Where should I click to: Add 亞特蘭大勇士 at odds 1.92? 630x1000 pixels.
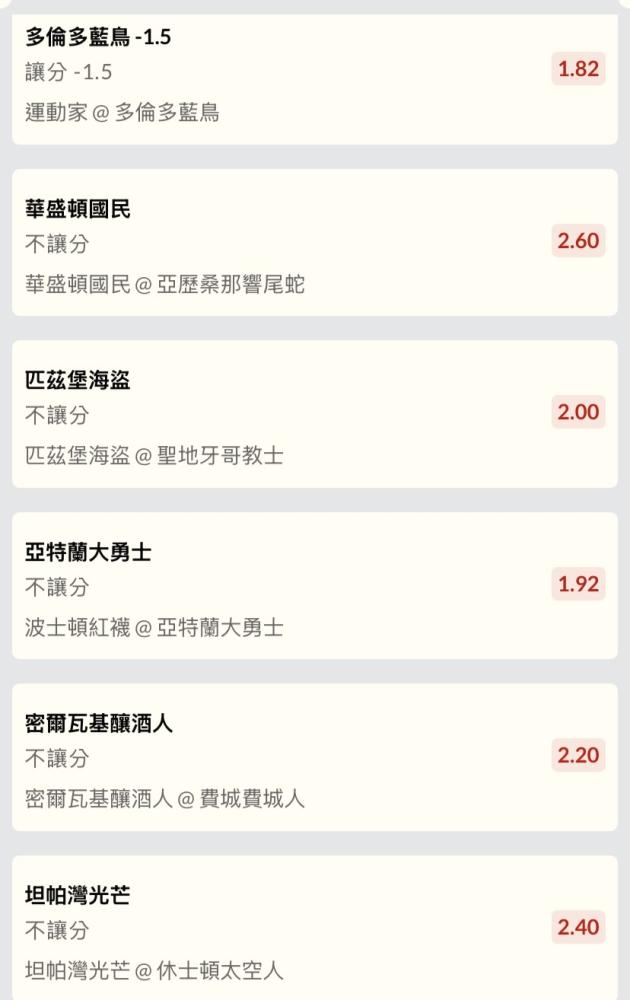(578, 584)
